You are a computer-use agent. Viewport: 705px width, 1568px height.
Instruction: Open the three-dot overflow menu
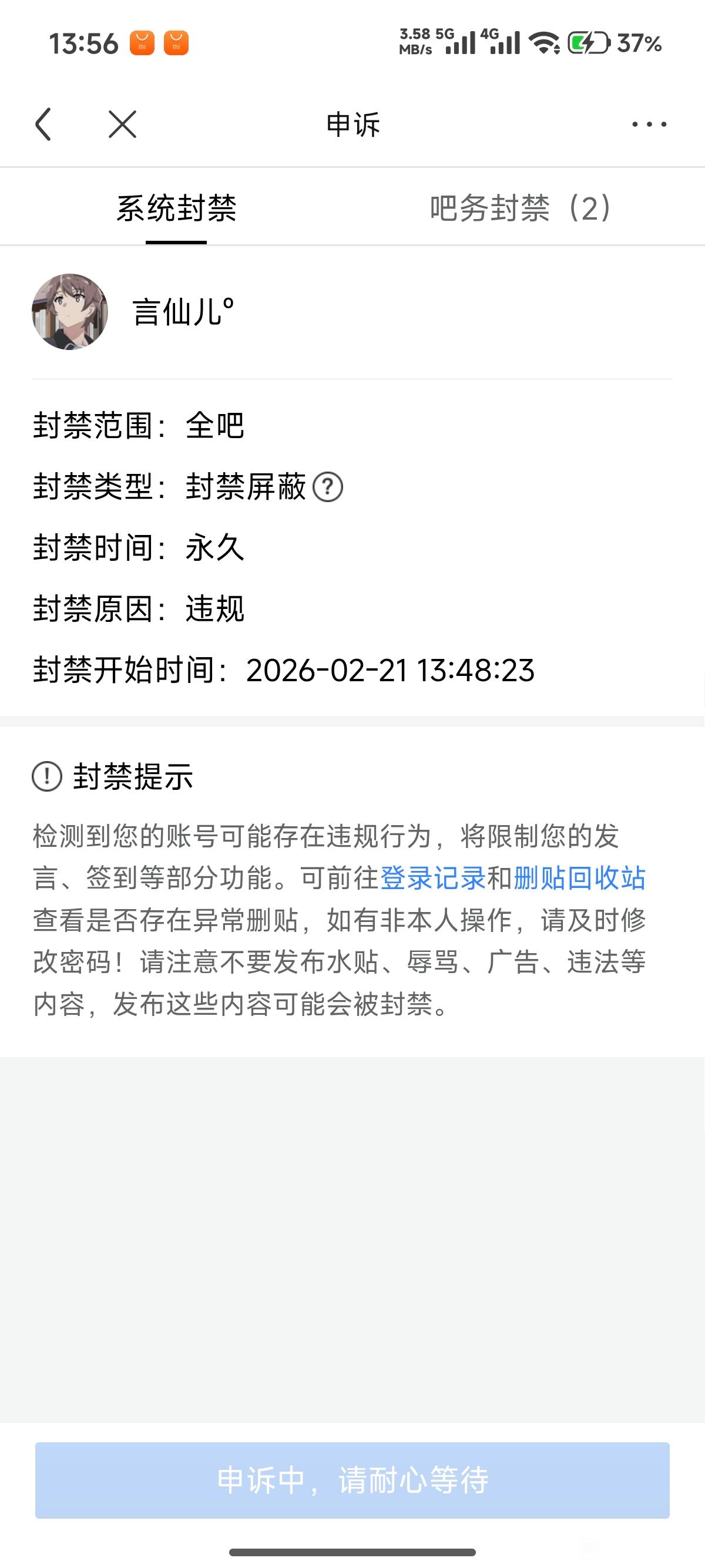[649, 124]
